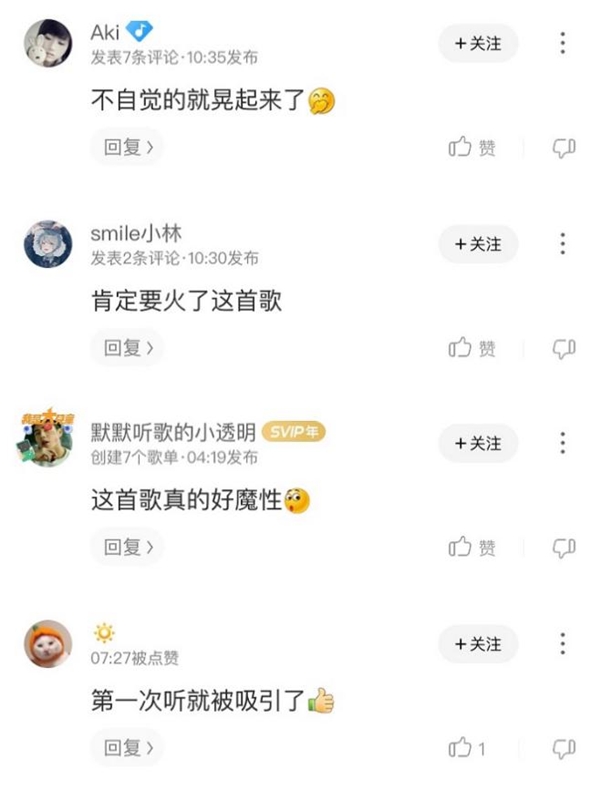Dislike the 第一次听就被吸引了 comment
The width and height of the screenshot is (600, 800).
pos(564,747)
